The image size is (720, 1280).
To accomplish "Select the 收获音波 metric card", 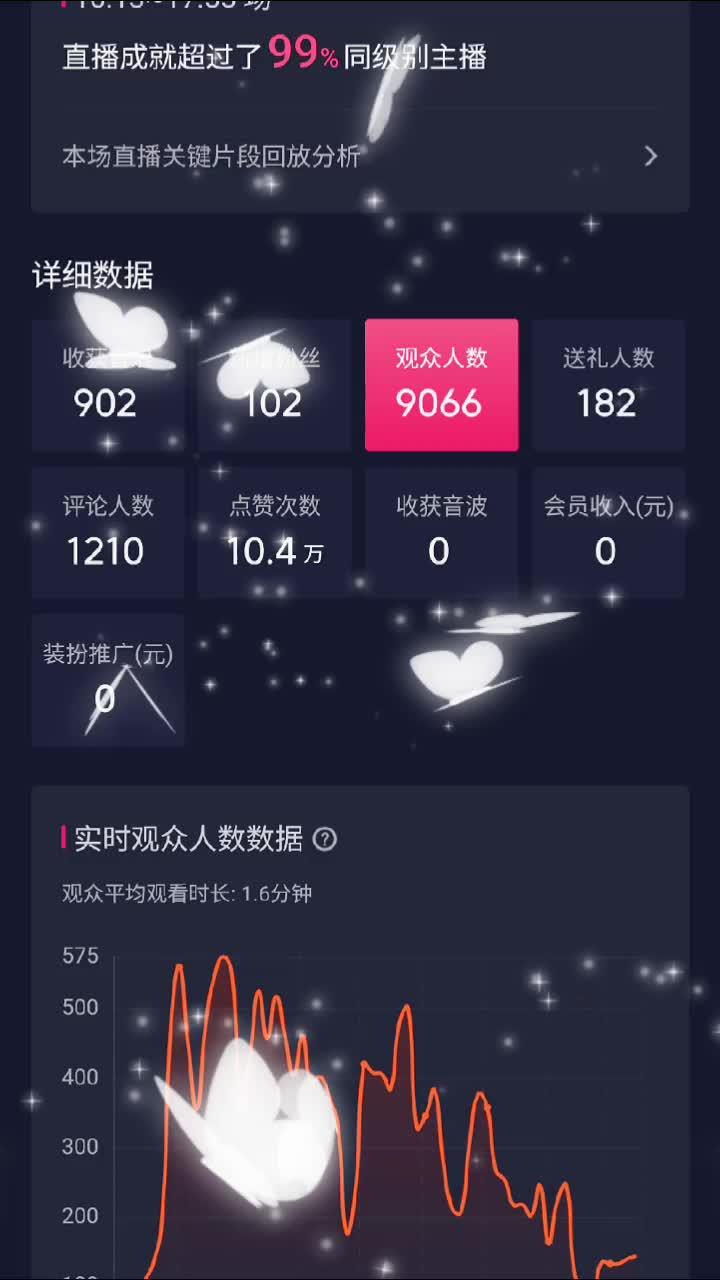I will pos(441,531).
